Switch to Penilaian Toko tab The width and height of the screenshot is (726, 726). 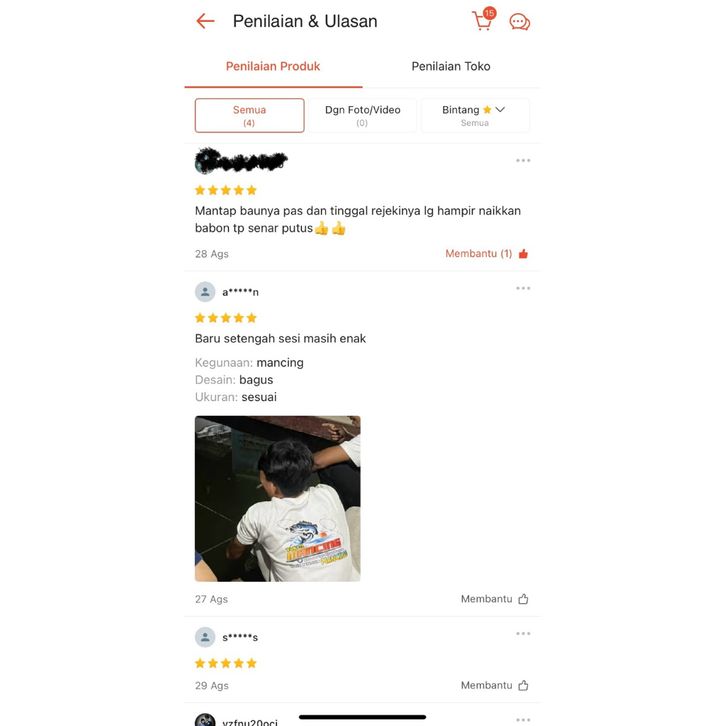point(451,66)
